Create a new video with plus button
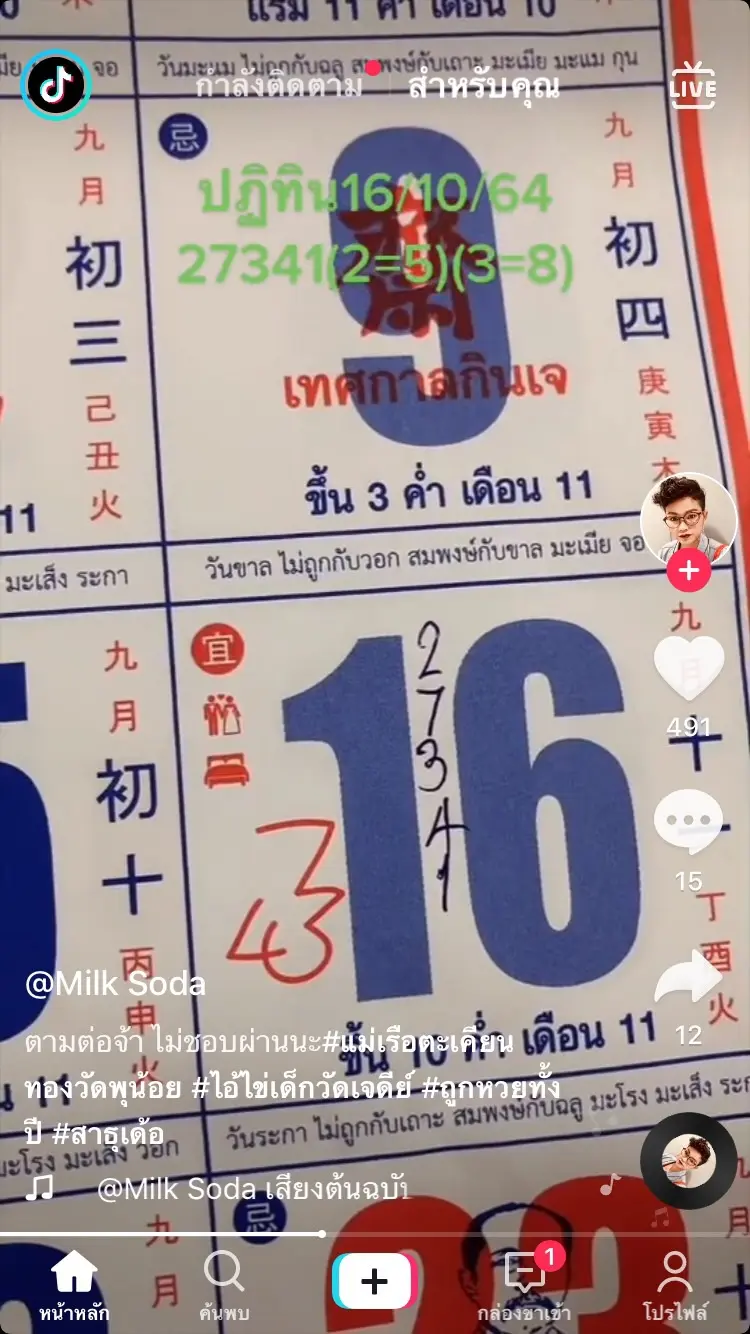 point(374,1281)
